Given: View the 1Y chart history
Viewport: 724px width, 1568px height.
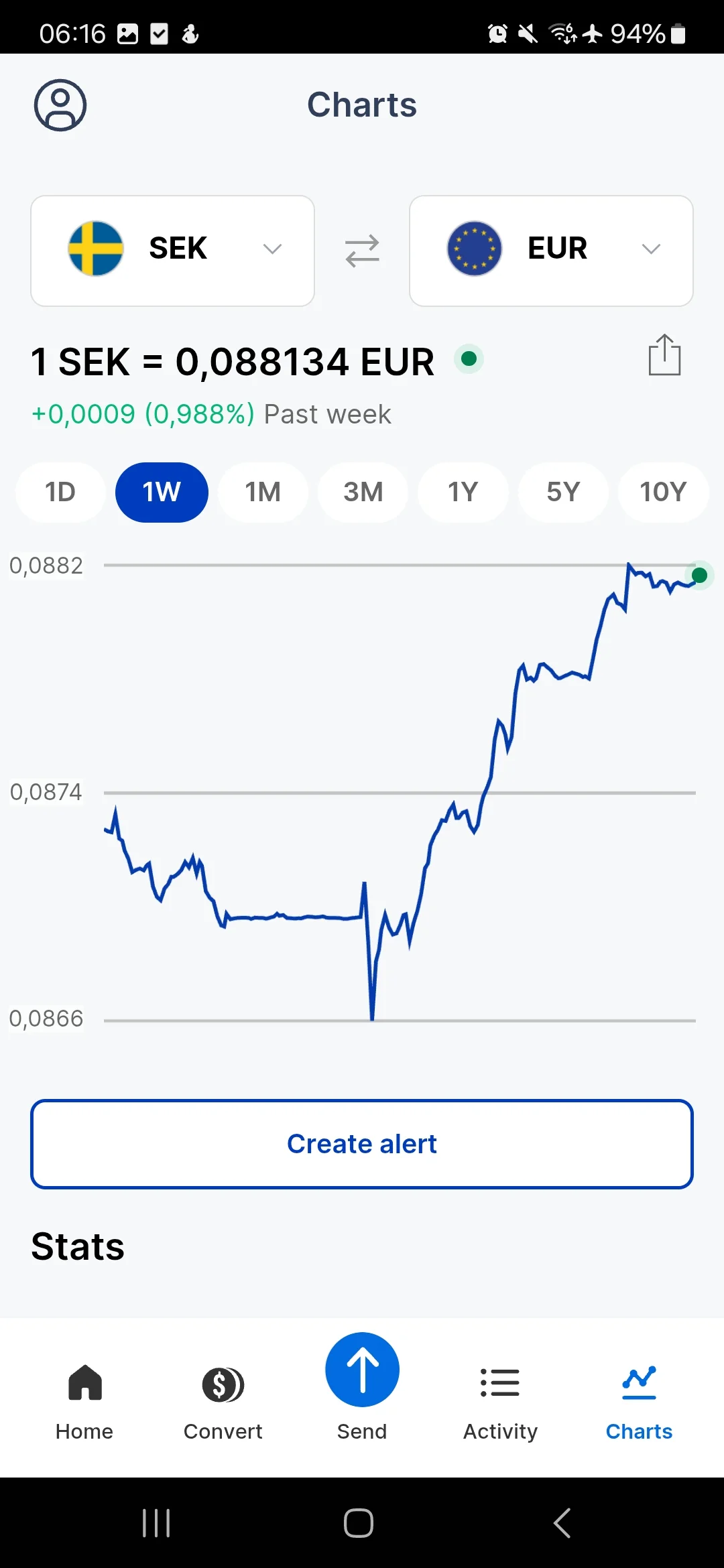Looking at the screenshot, I should pos(463,493).
